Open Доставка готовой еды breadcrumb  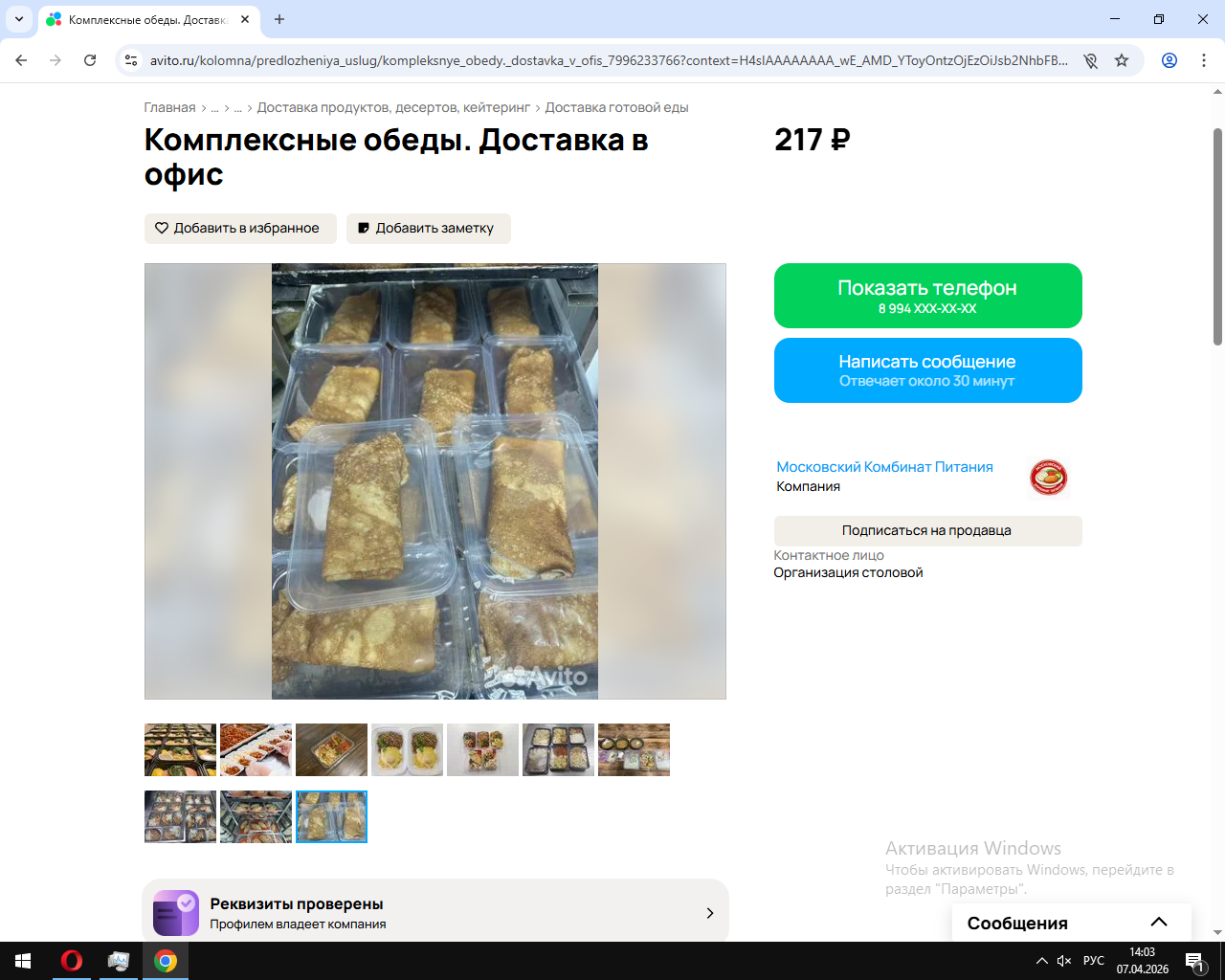[616, 108]
